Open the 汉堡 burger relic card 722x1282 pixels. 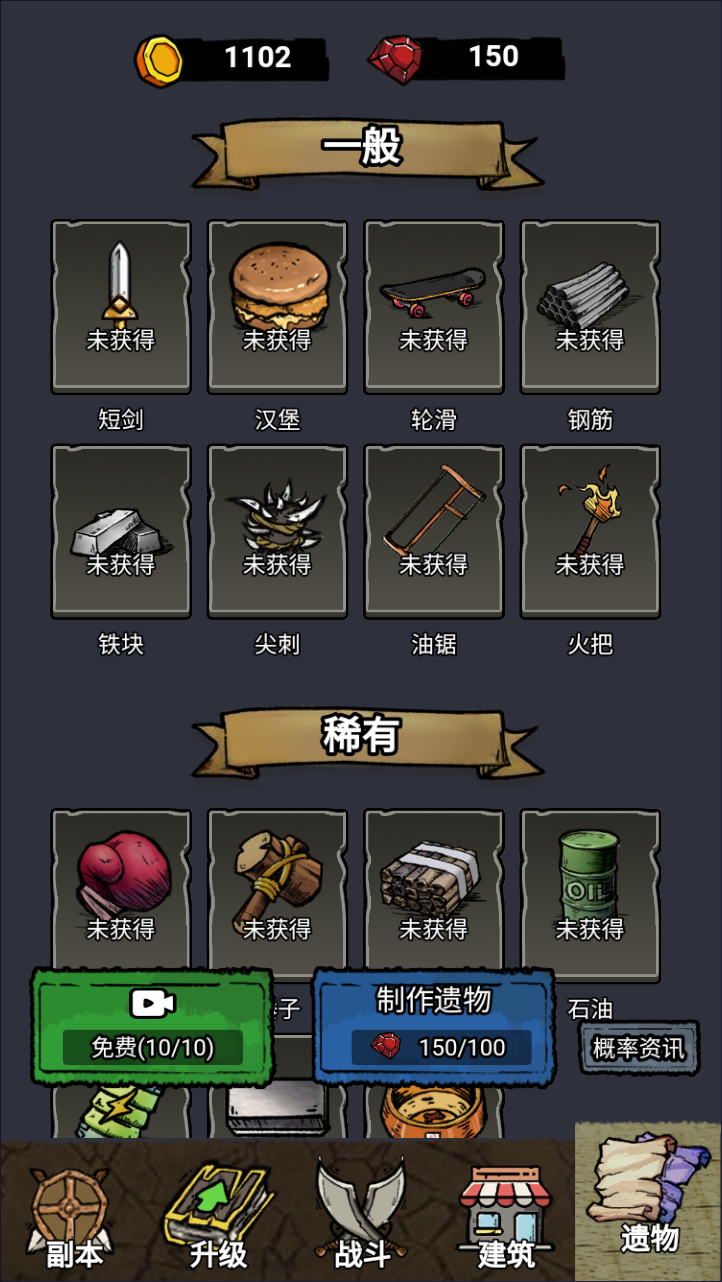[x=277, y=306]
